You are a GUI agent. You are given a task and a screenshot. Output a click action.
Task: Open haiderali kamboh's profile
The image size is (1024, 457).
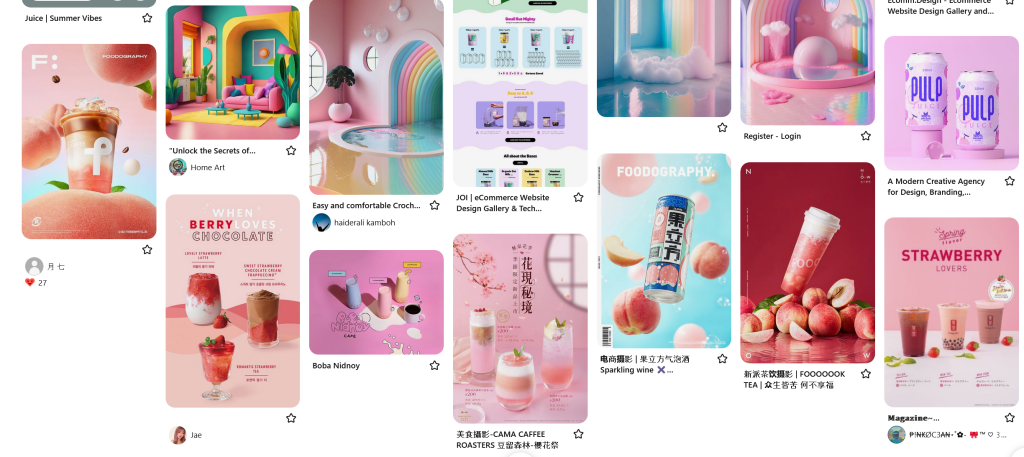click(322, 222)
